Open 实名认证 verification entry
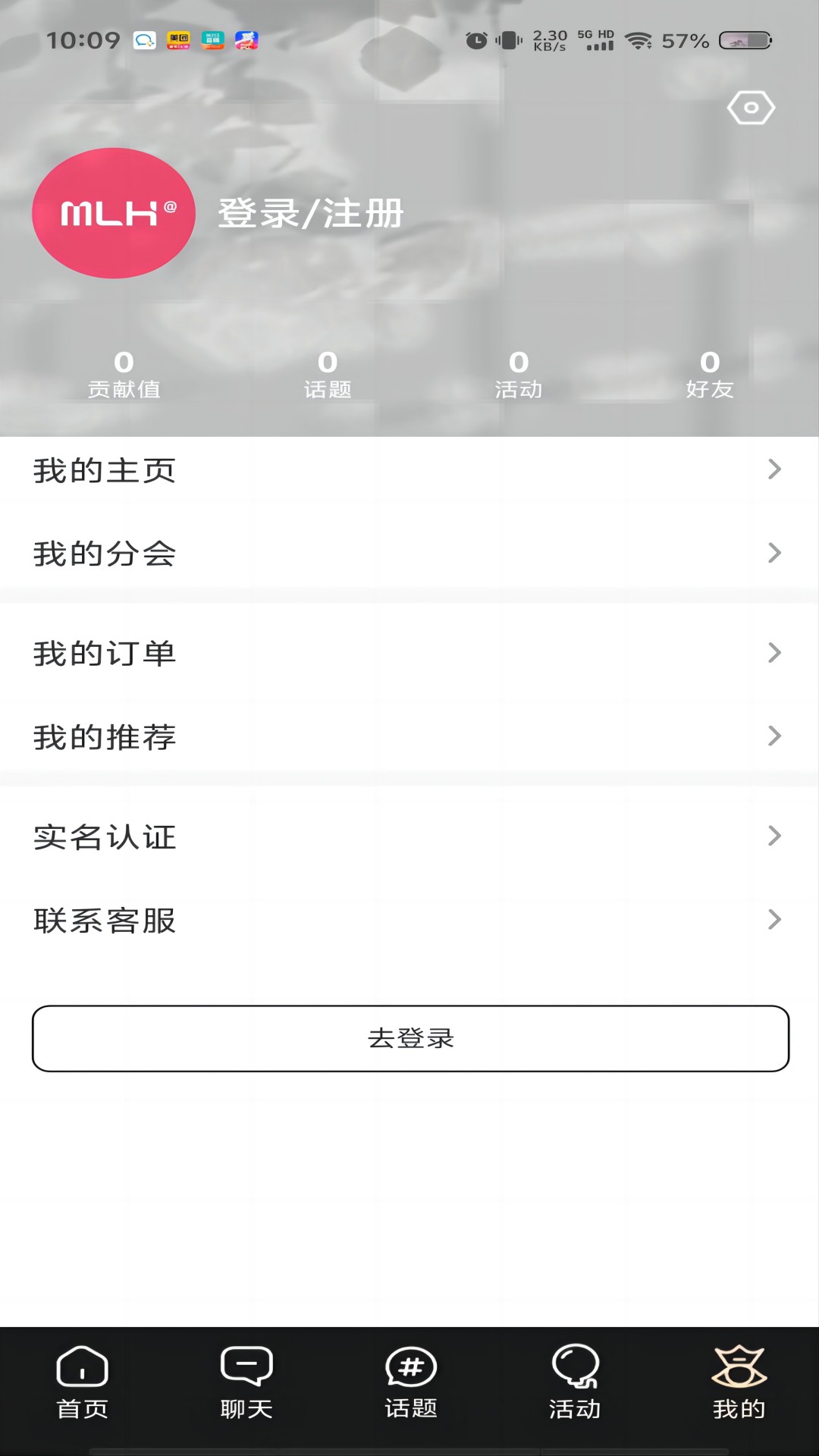Screen dimensions: 819x1456 point(104,838)
